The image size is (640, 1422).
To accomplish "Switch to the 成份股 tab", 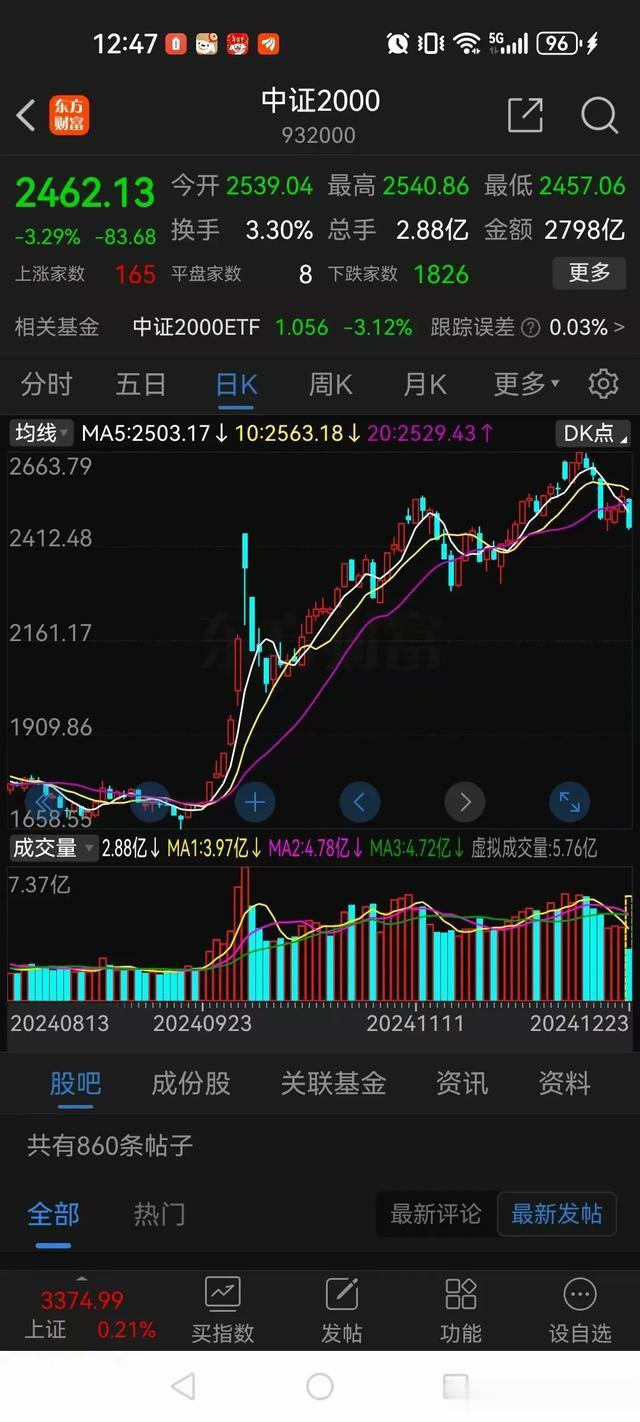I will pyautogui.click(x=191, y=1083).
